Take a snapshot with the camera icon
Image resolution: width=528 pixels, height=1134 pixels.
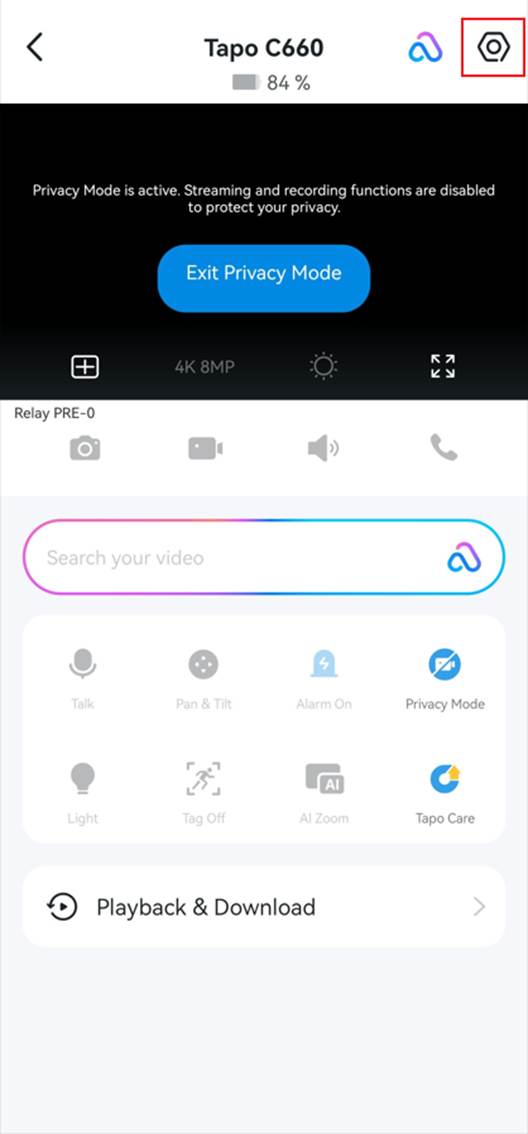coord(85,449)
